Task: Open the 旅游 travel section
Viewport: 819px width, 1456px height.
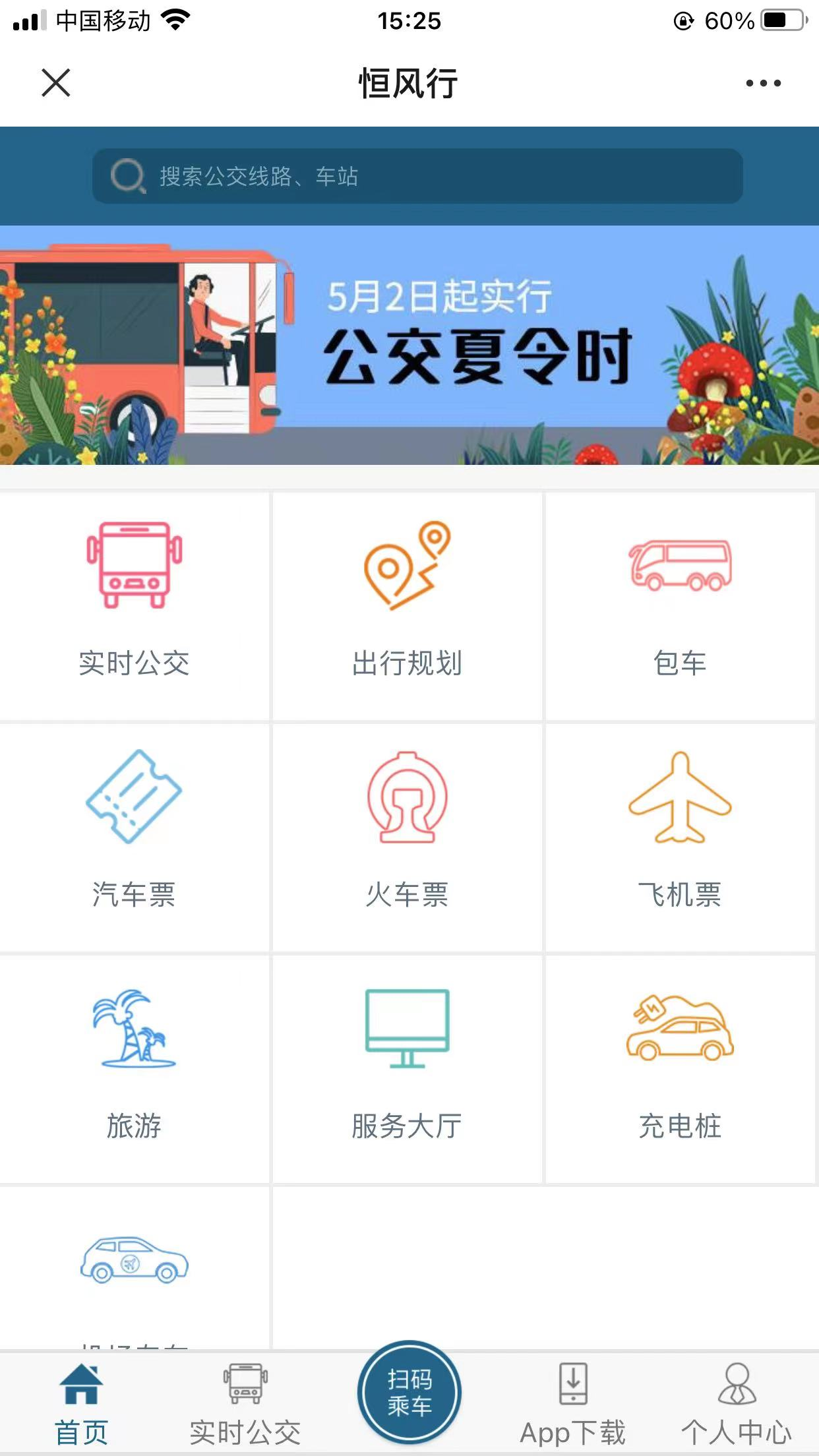Action: click(135, 1068)
